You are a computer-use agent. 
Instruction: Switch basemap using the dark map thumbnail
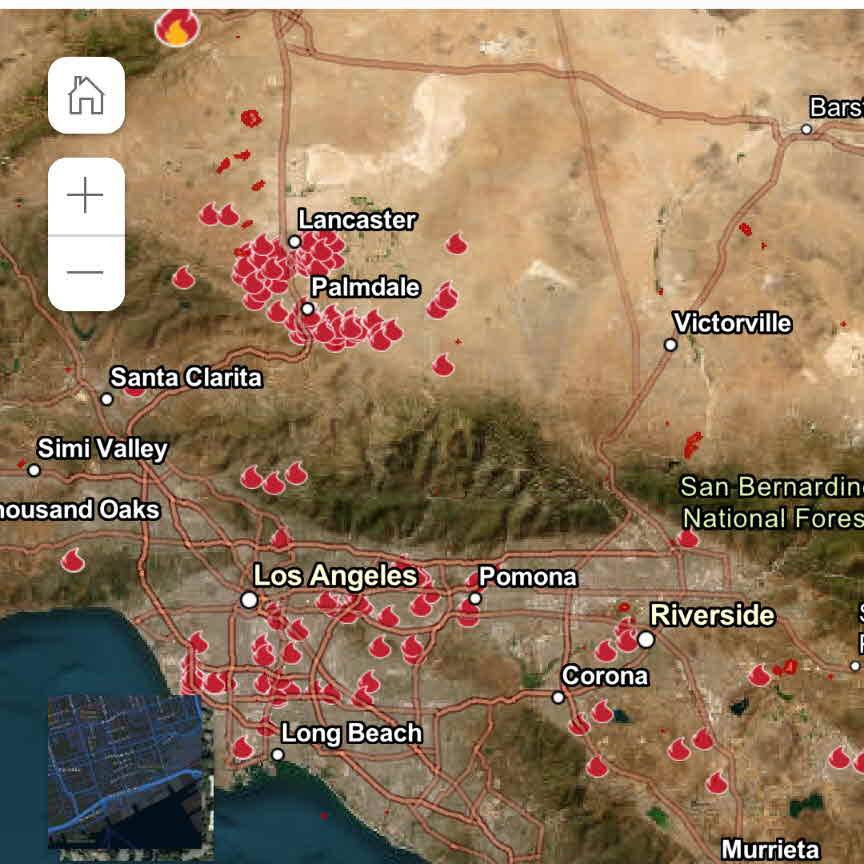pyautogui.click(x=130, y=772)
